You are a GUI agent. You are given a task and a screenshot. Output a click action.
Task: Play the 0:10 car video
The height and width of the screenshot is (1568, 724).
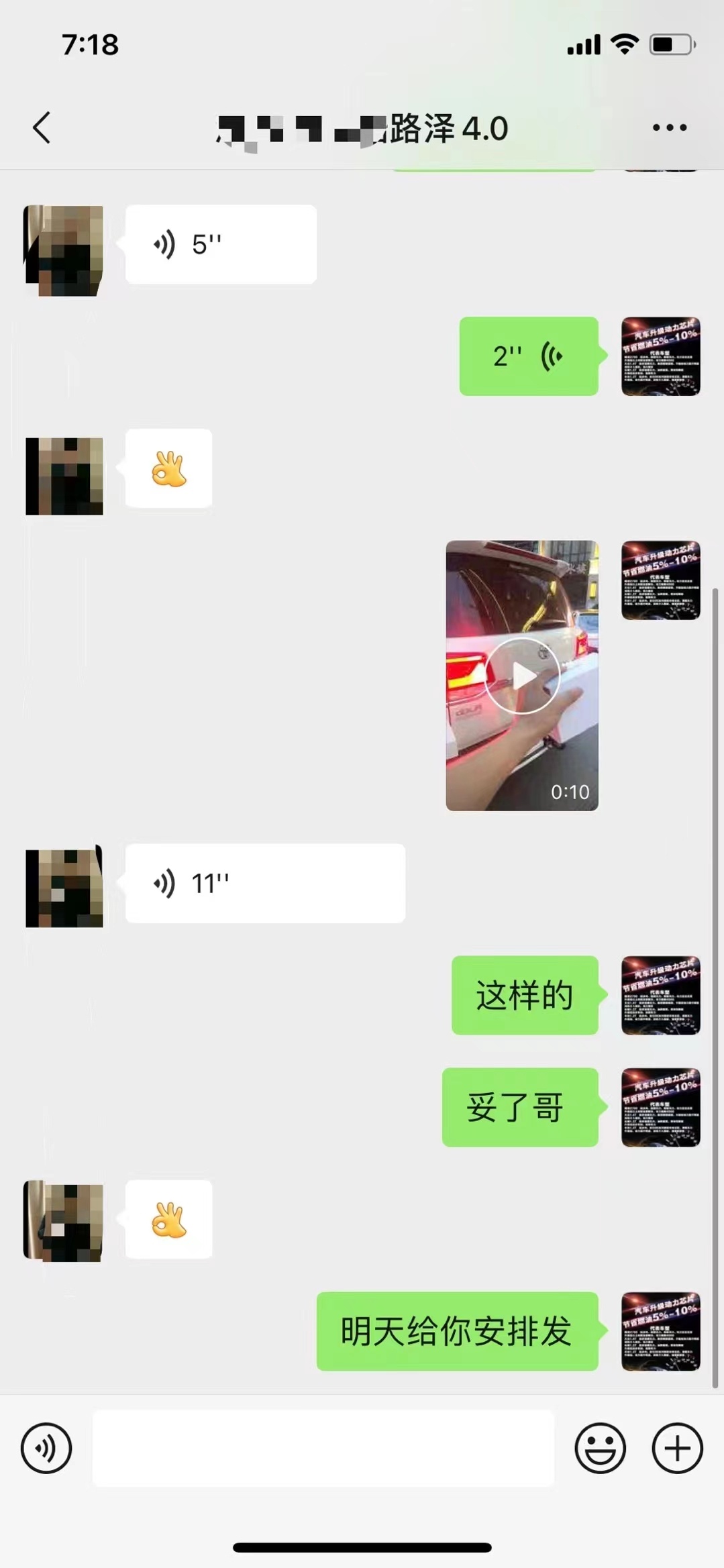click(x=522, y=676)
